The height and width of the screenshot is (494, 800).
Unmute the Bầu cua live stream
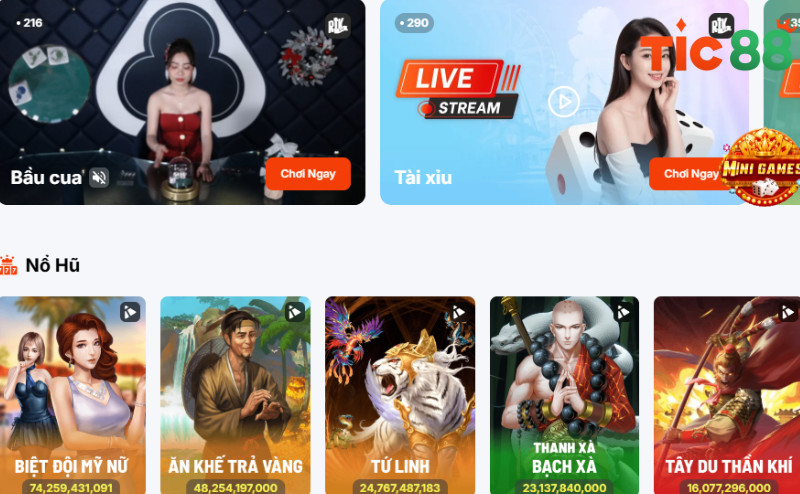tap(98, 178)
